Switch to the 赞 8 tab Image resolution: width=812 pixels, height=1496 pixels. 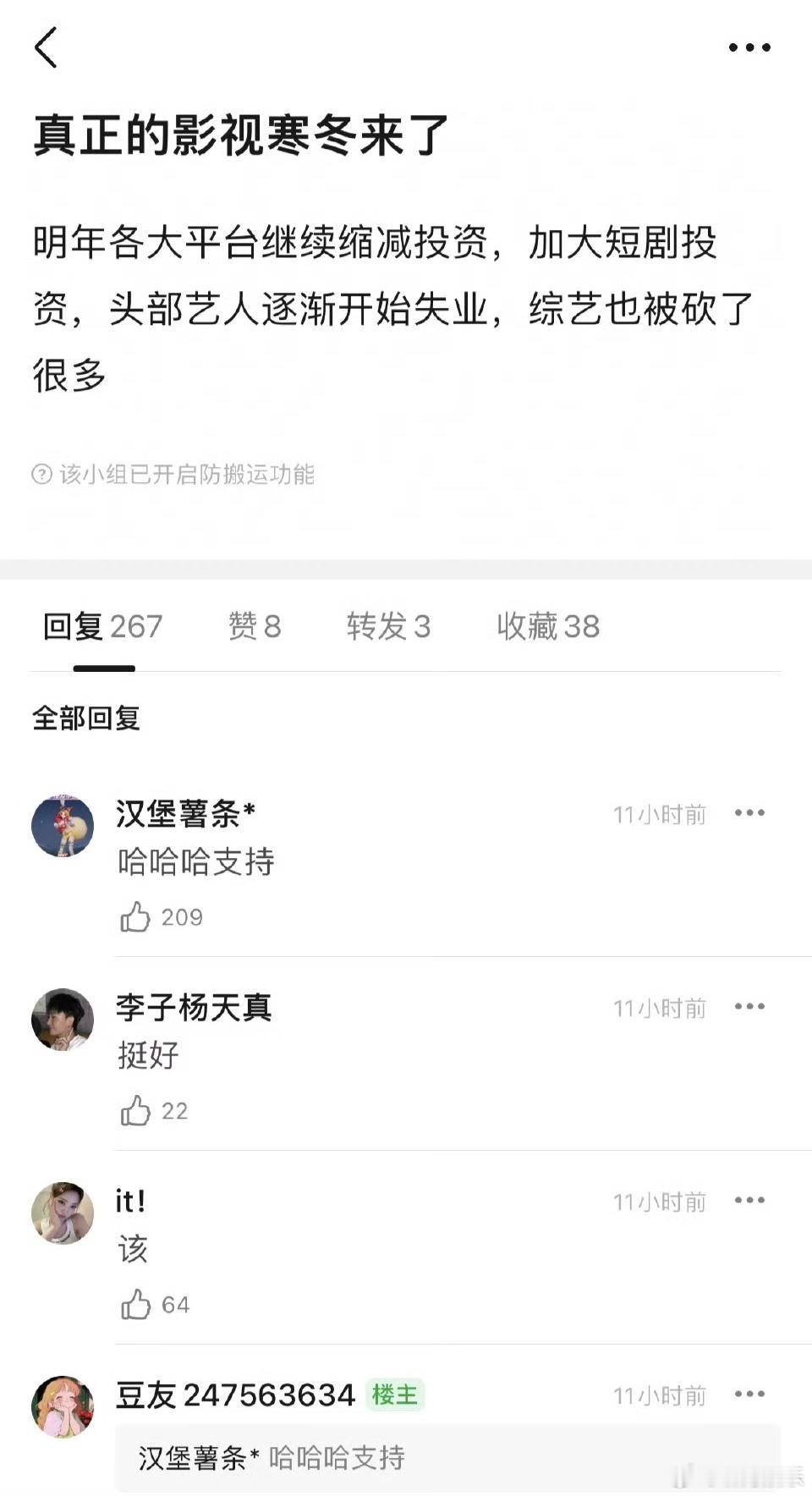255,627
